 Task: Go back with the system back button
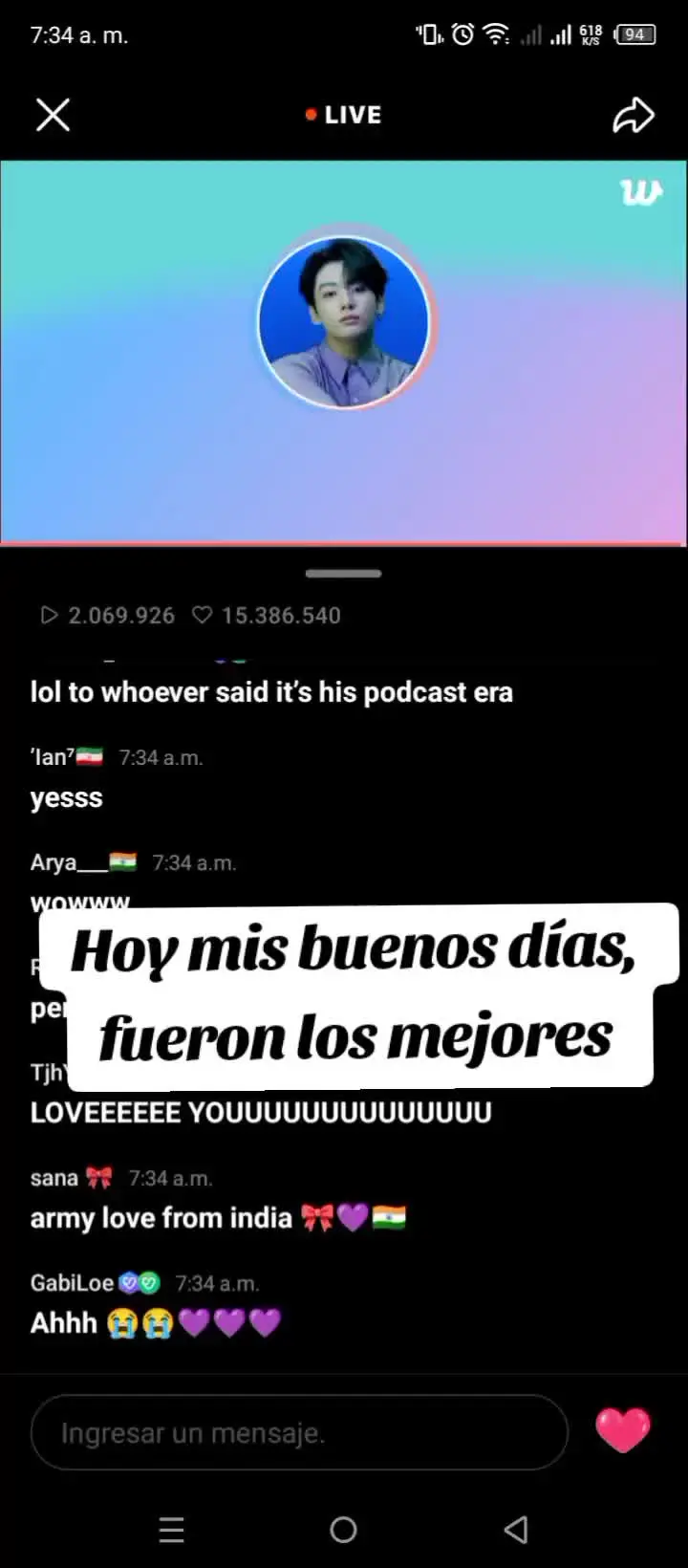click(x=516, y=1530)
